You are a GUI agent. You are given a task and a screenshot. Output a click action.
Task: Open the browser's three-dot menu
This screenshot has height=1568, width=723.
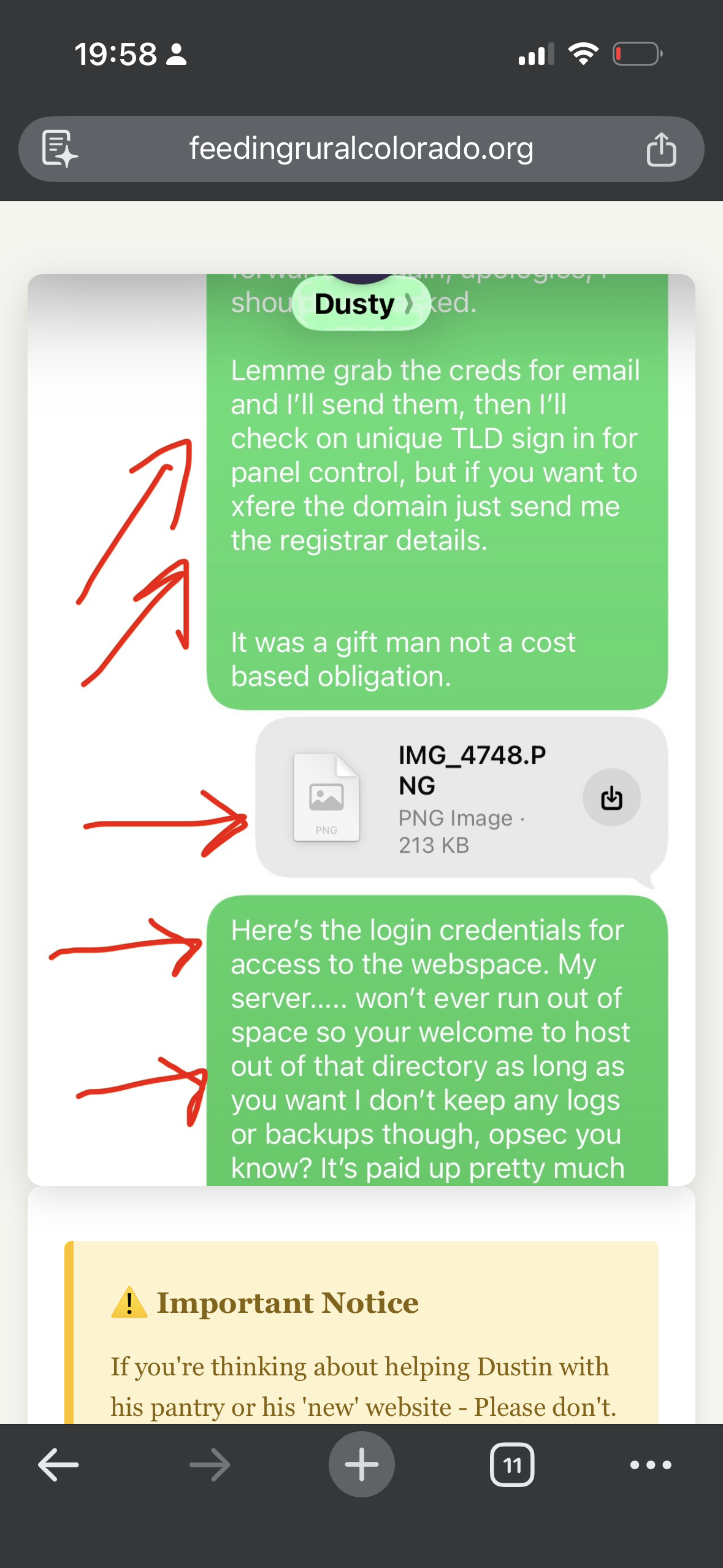pyautogui.click(x=650, y=1465)
